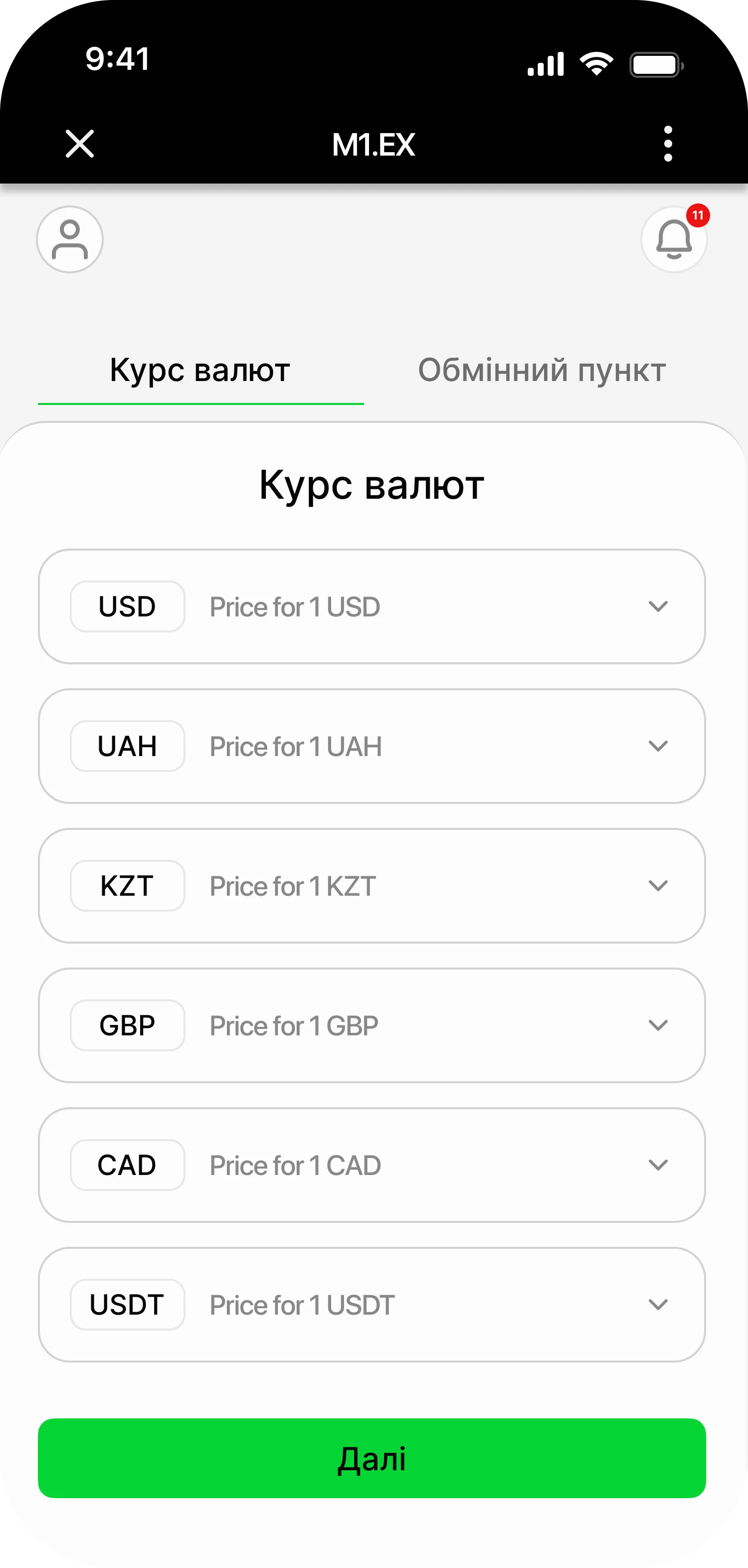
Task: Expand the Price for 1 USD dropdown
Action: point(658,606)
